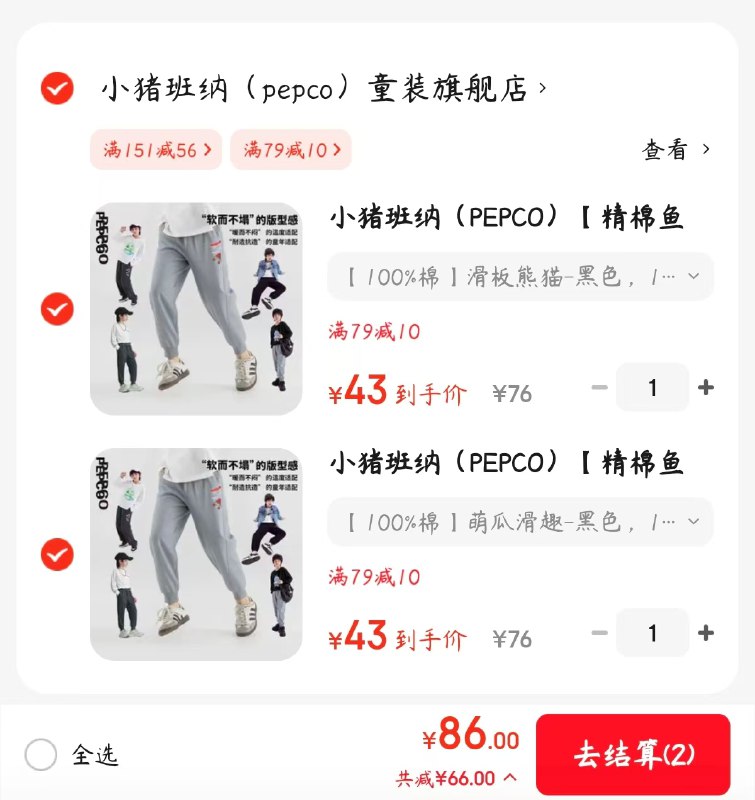Open the first product's thumbnail image

196,307
